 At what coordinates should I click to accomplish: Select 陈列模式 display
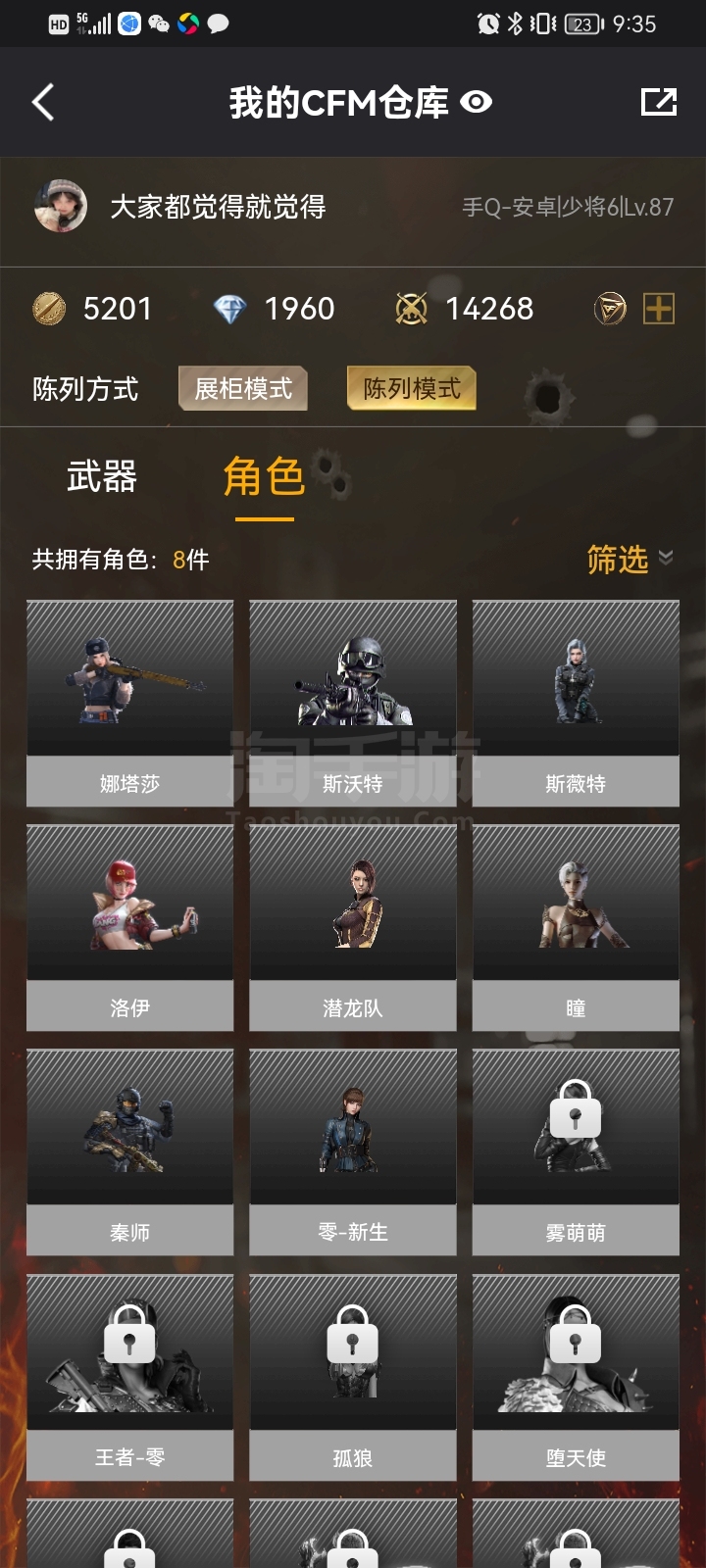pyautogui.click(x=411, y=389)
